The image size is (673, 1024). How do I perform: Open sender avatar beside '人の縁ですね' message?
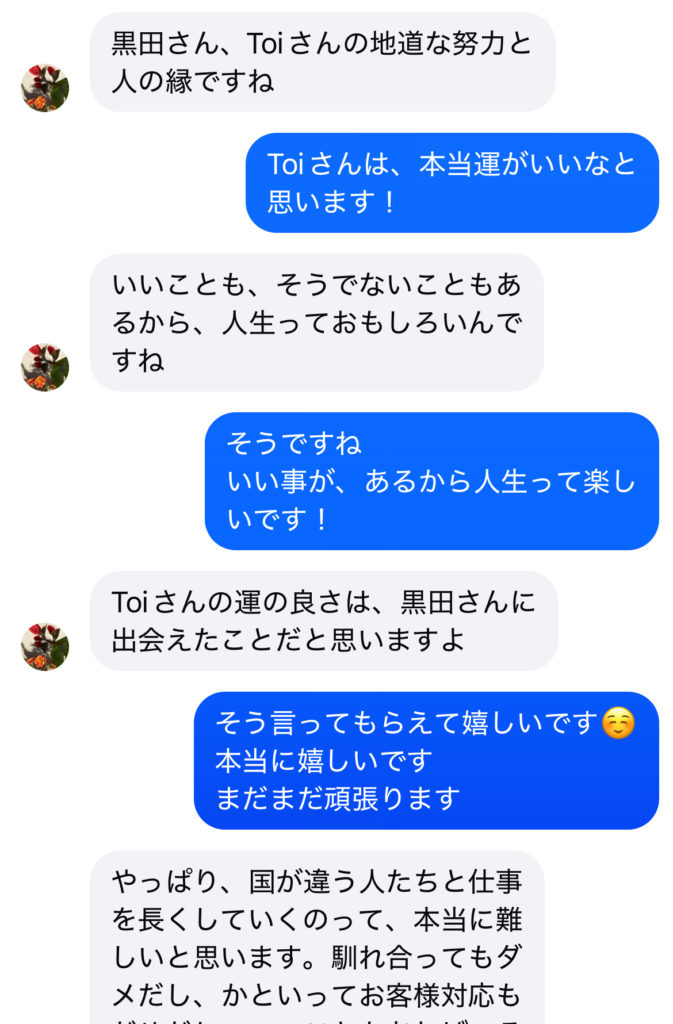[x=45, y=89]
